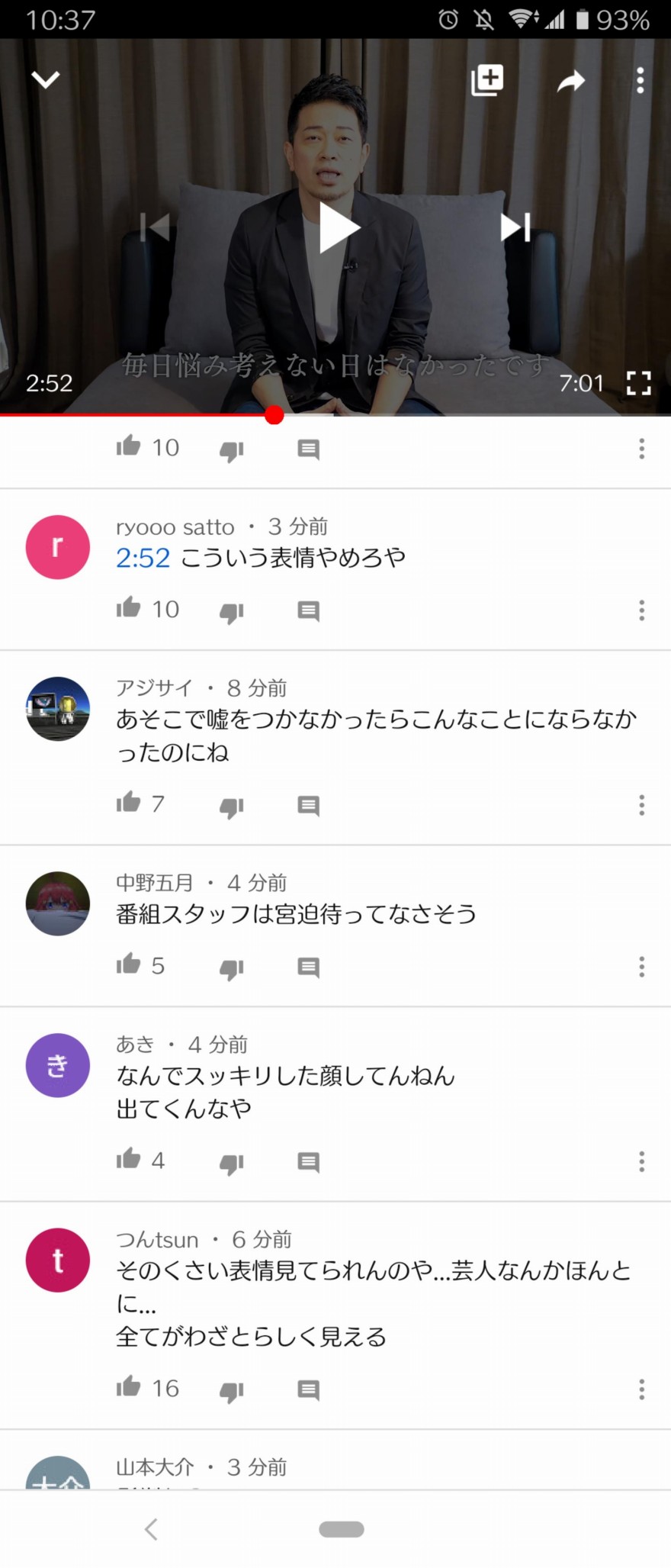Open ryooo satto's channel avatar

[x=58, y=547]
